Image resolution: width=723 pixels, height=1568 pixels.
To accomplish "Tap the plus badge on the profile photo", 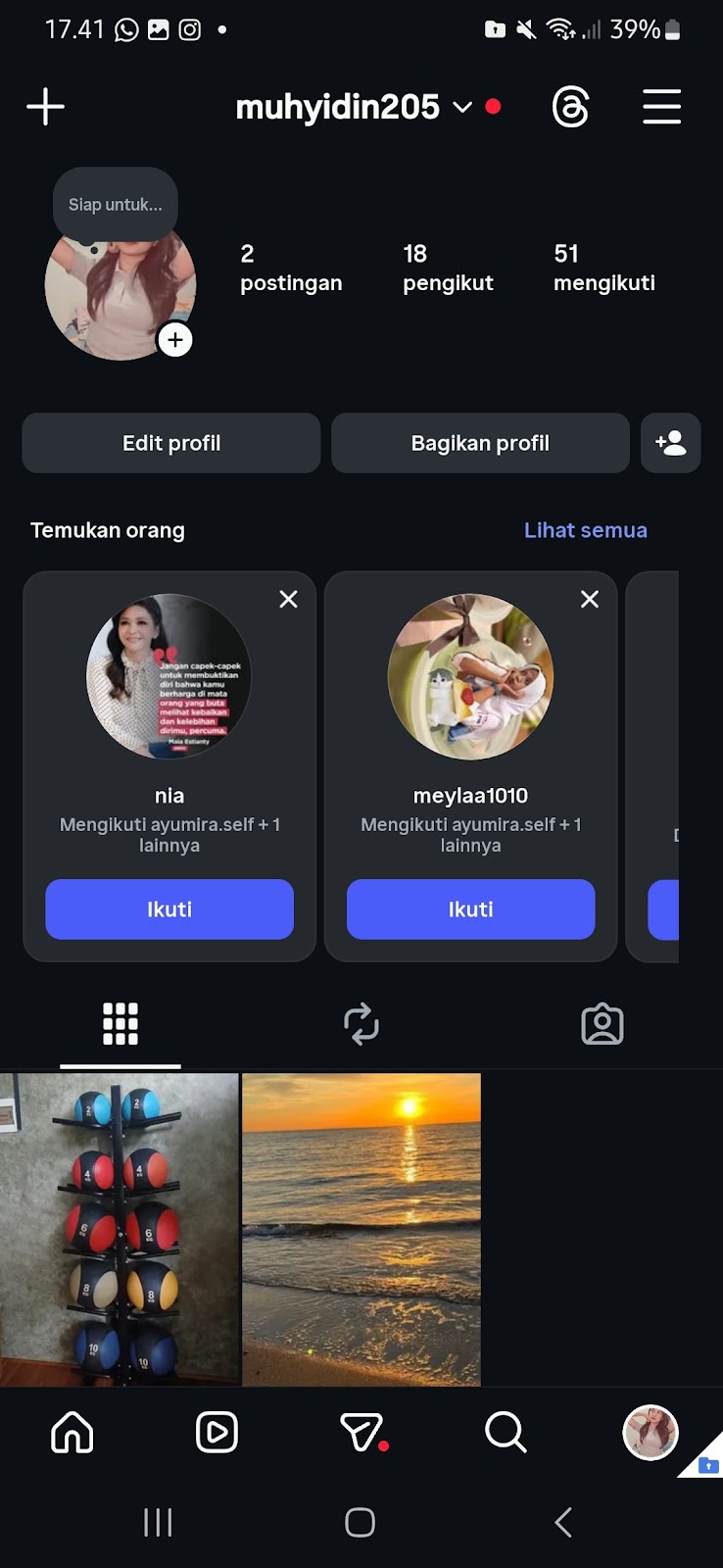I will tap(175, 340).
